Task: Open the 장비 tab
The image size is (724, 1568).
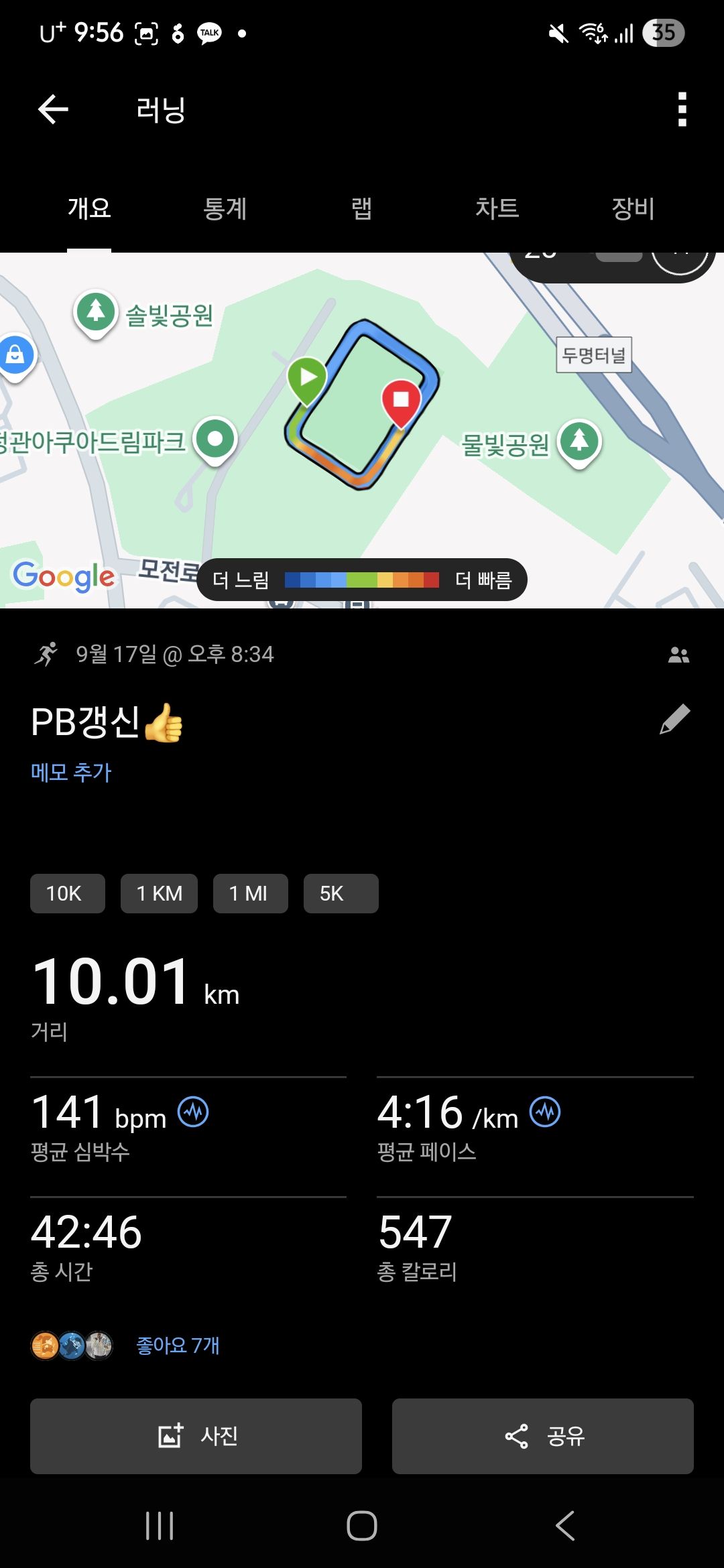Action: pos(633,208)
